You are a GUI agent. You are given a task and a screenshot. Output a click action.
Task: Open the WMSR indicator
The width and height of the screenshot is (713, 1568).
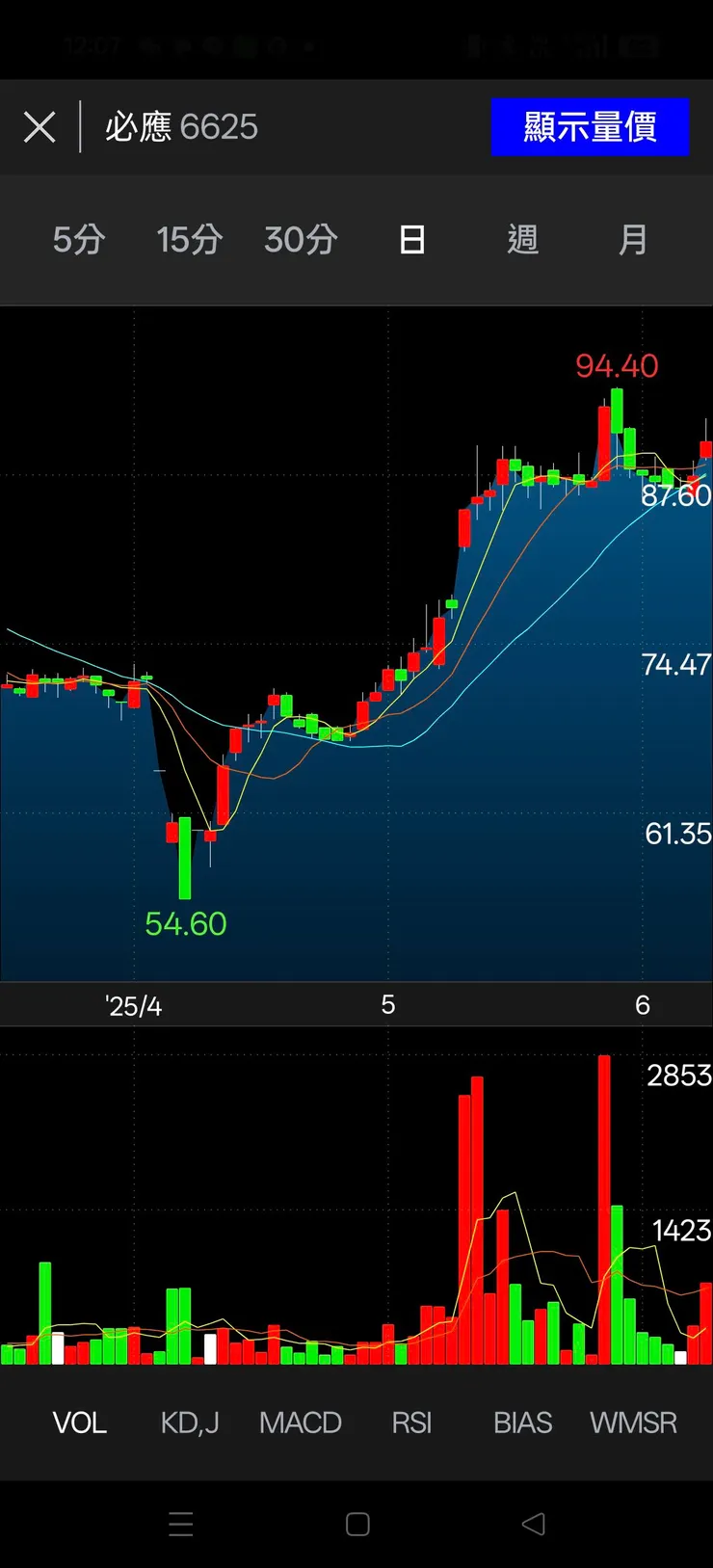(633, 1422)
